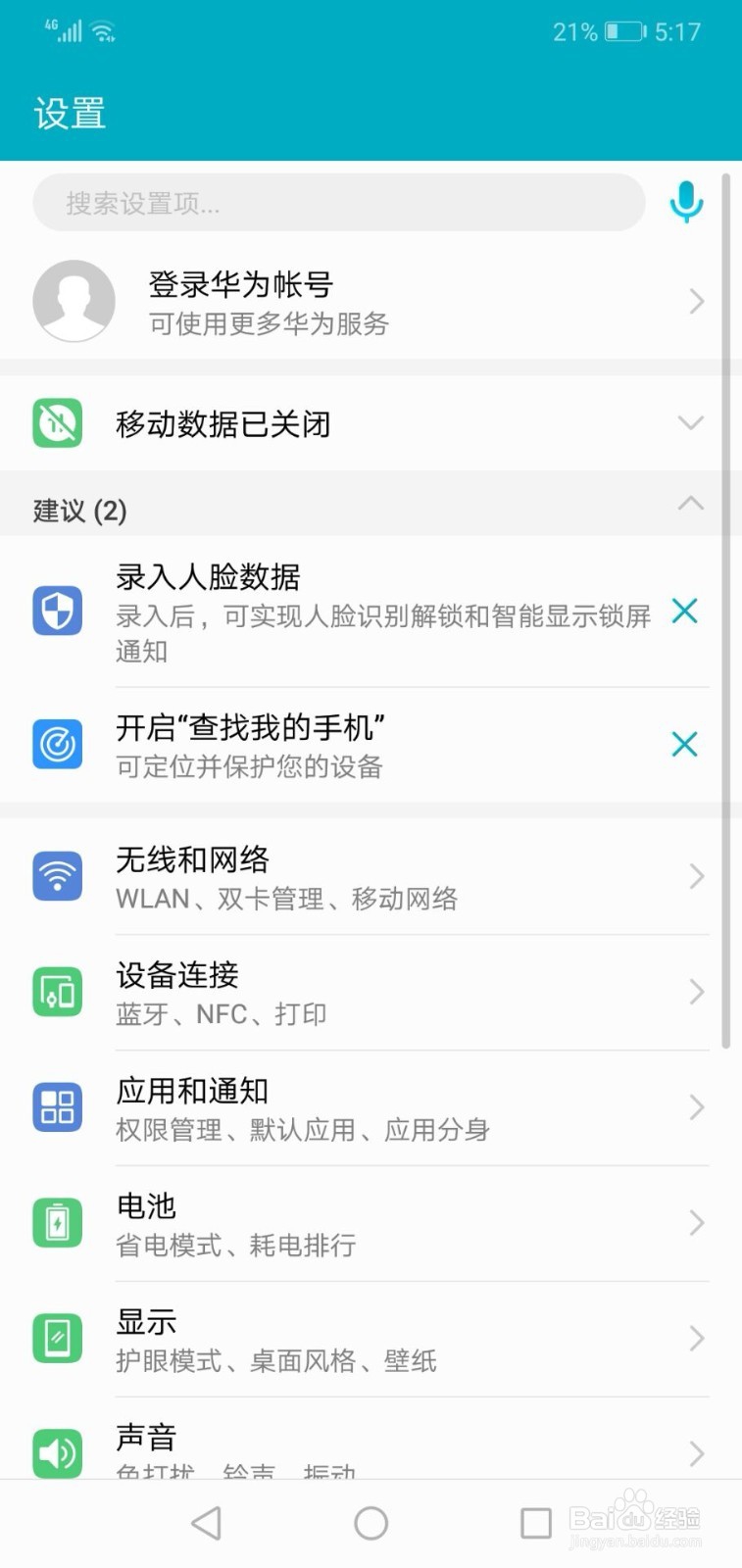Open Sound settings via the speaker icon
This screenshot has height=1568, width=742.
pos(57,1452)
